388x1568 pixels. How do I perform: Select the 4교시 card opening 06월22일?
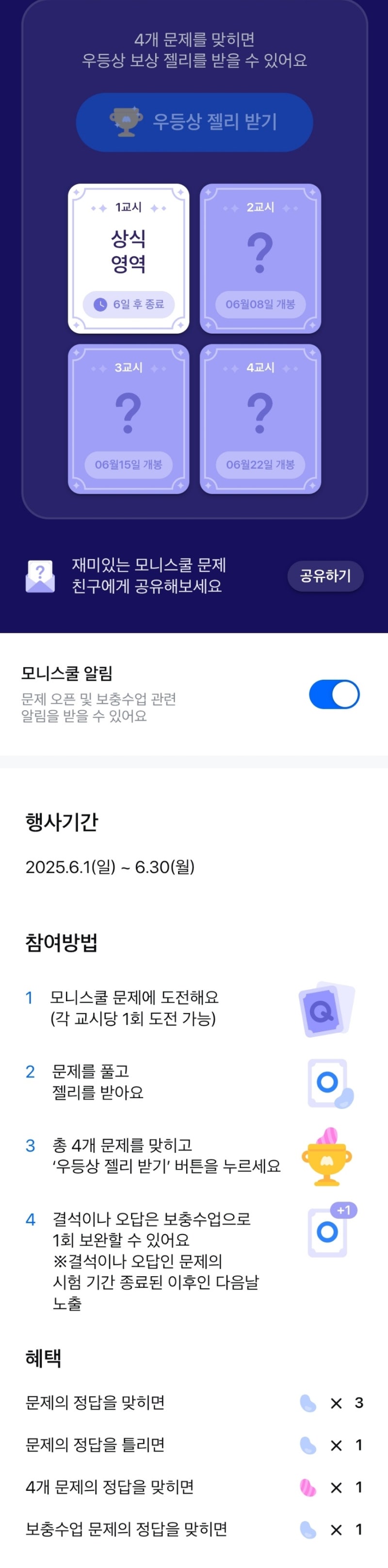coord(260,419)
